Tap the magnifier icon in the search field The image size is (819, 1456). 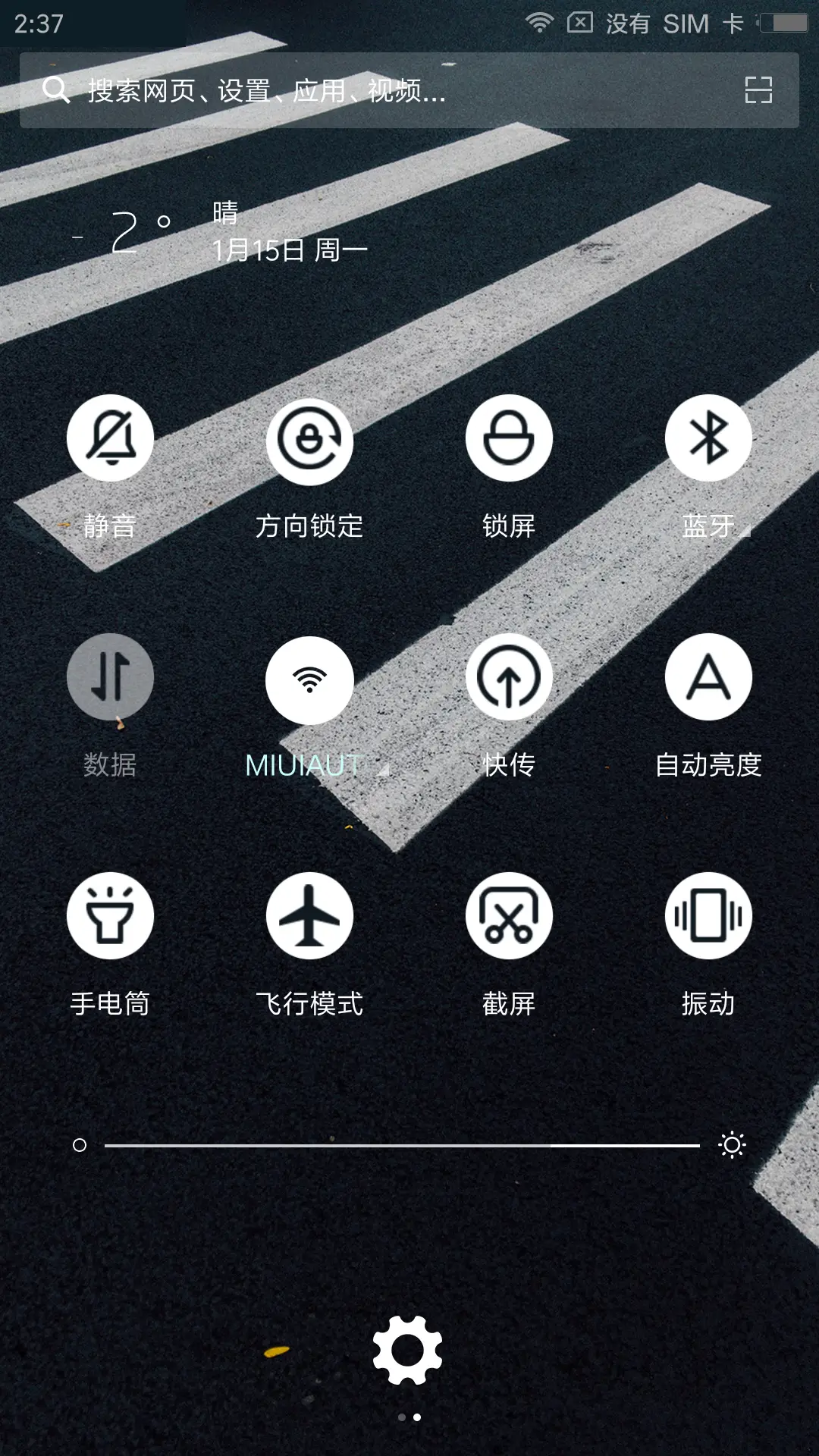coord(56,90)
